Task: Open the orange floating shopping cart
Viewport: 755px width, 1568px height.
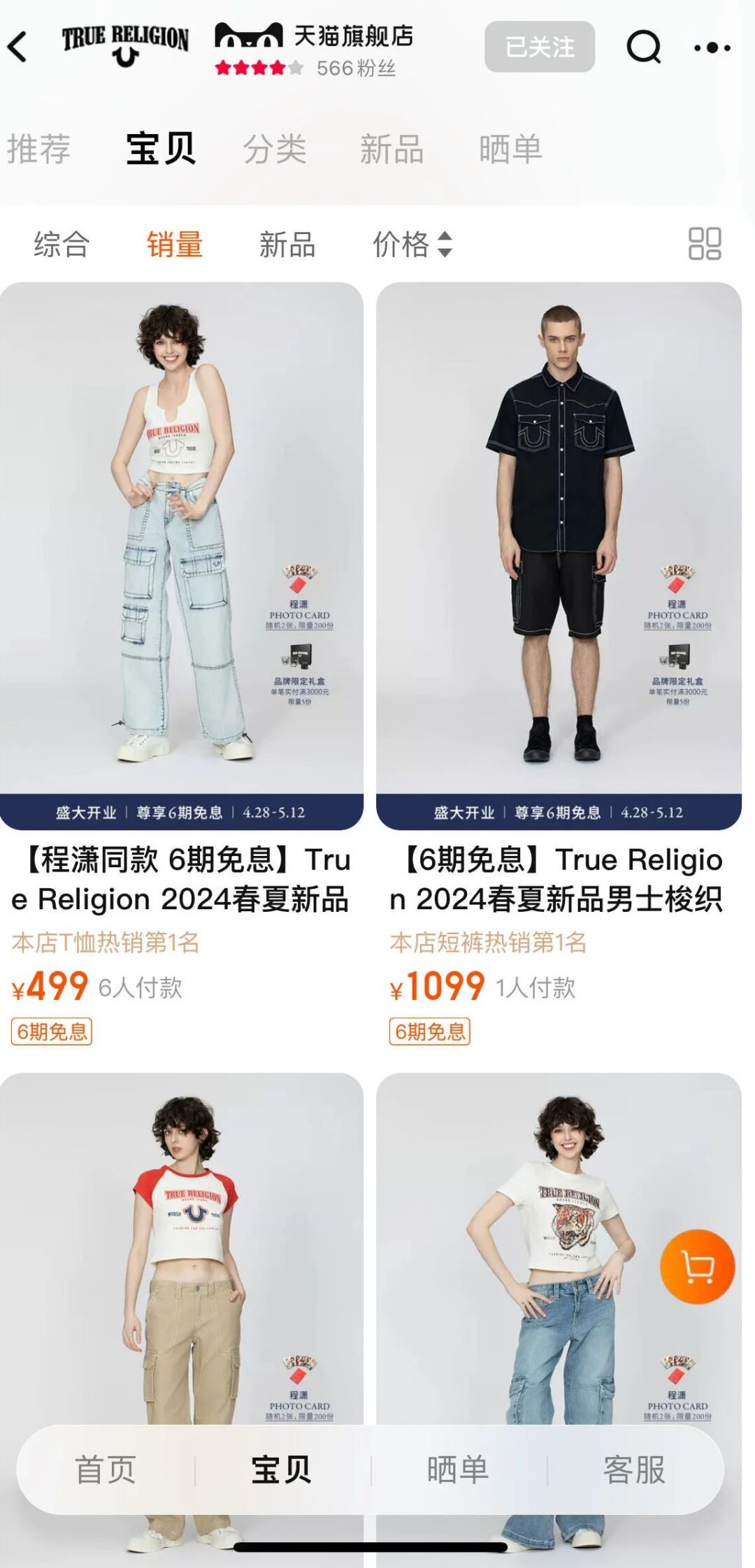Action: tap(698, 1266)
